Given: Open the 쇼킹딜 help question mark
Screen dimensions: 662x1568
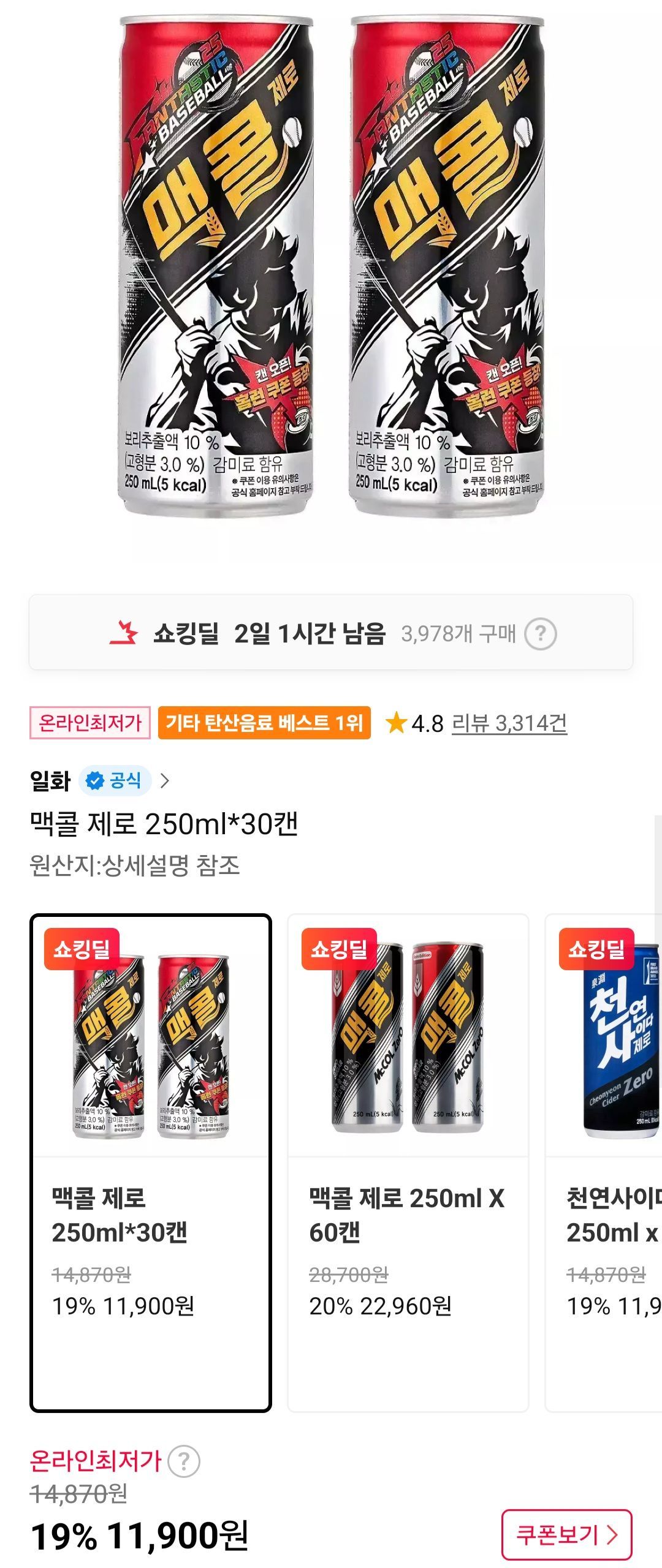Looking at the screenshot, I should click(540, 633).
